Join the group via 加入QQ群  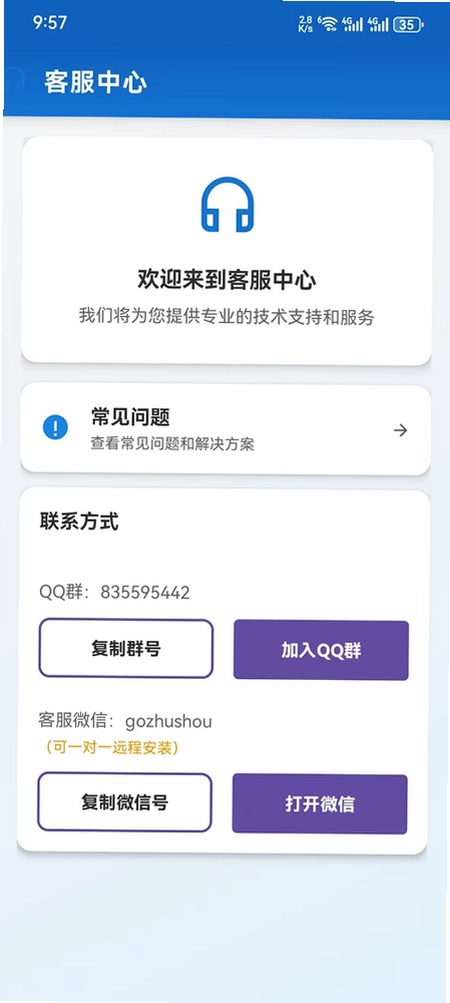(321, 650)
